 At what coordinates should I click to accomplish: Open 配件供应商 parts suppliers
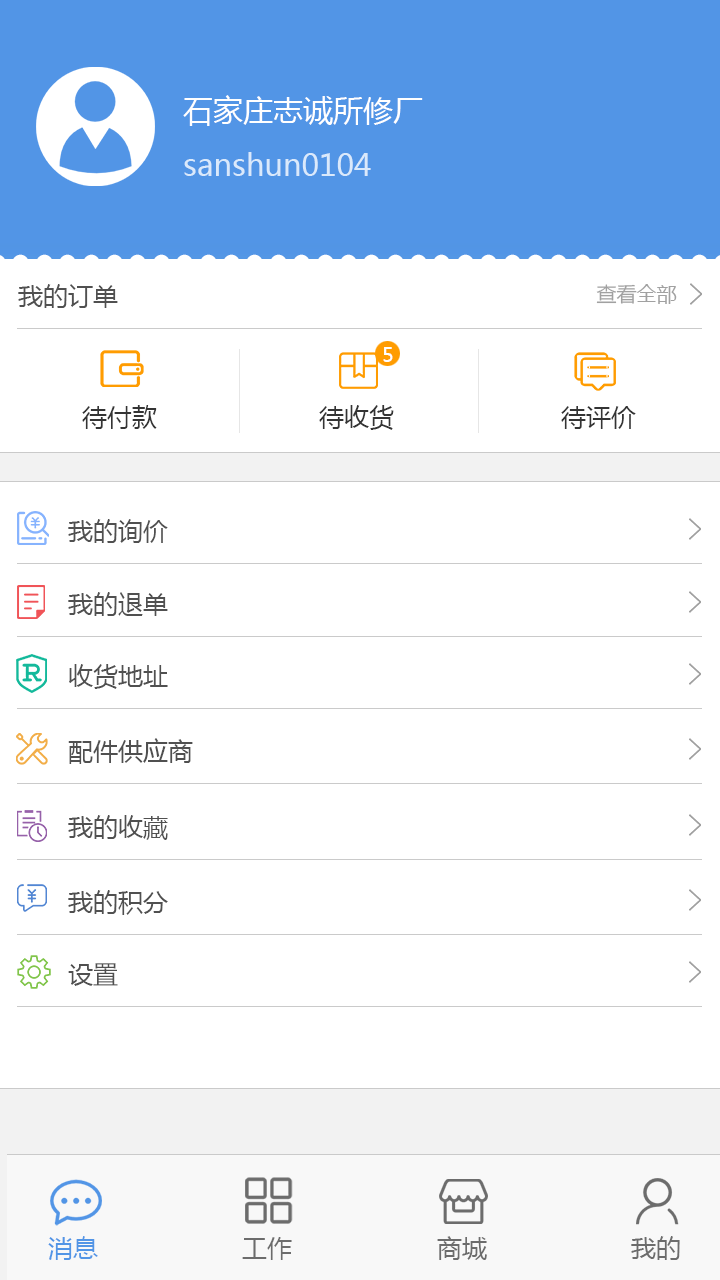coord(359,750)
